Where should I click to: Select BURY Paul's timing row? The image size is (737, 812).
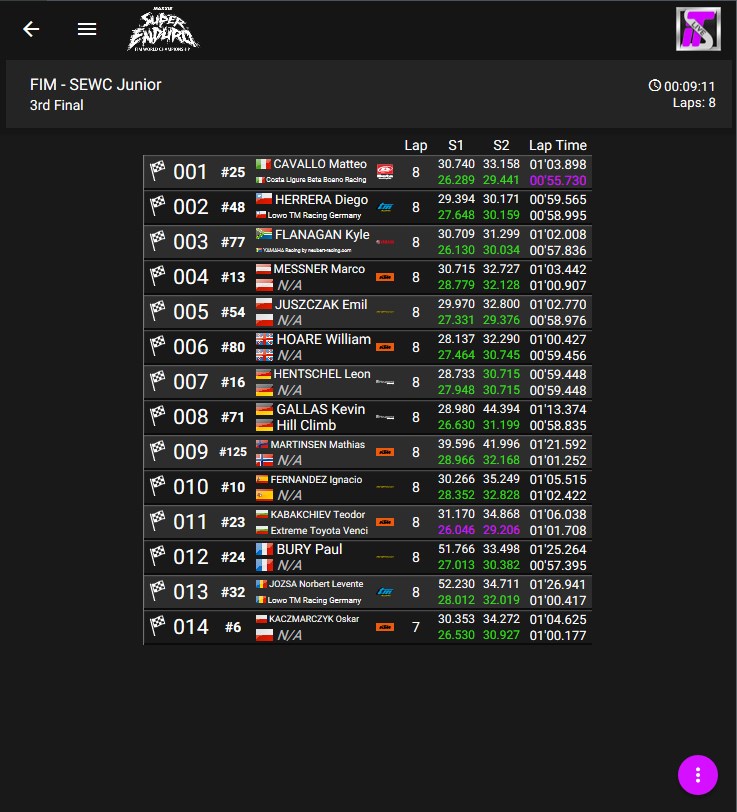(367, 557)
